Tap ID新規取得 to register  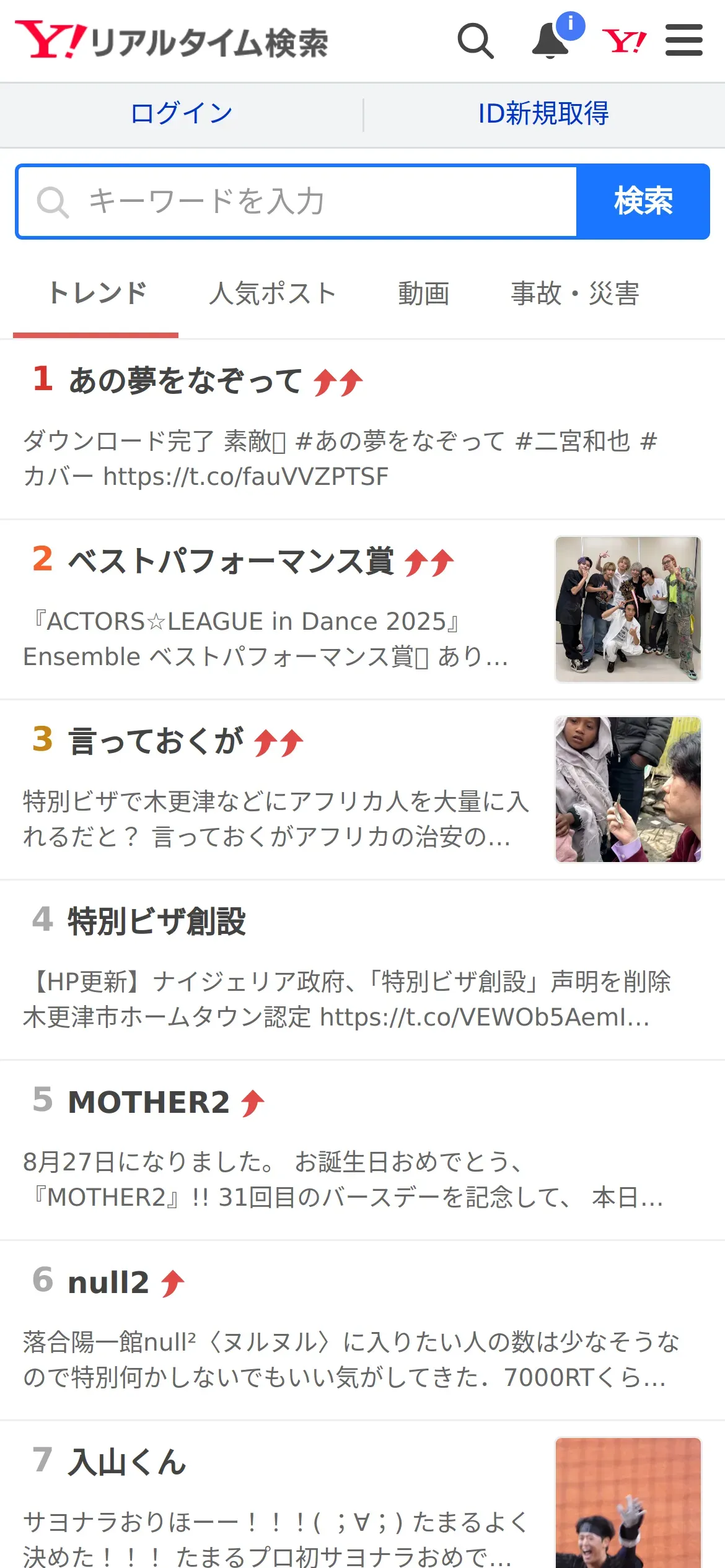coord(544,115)
